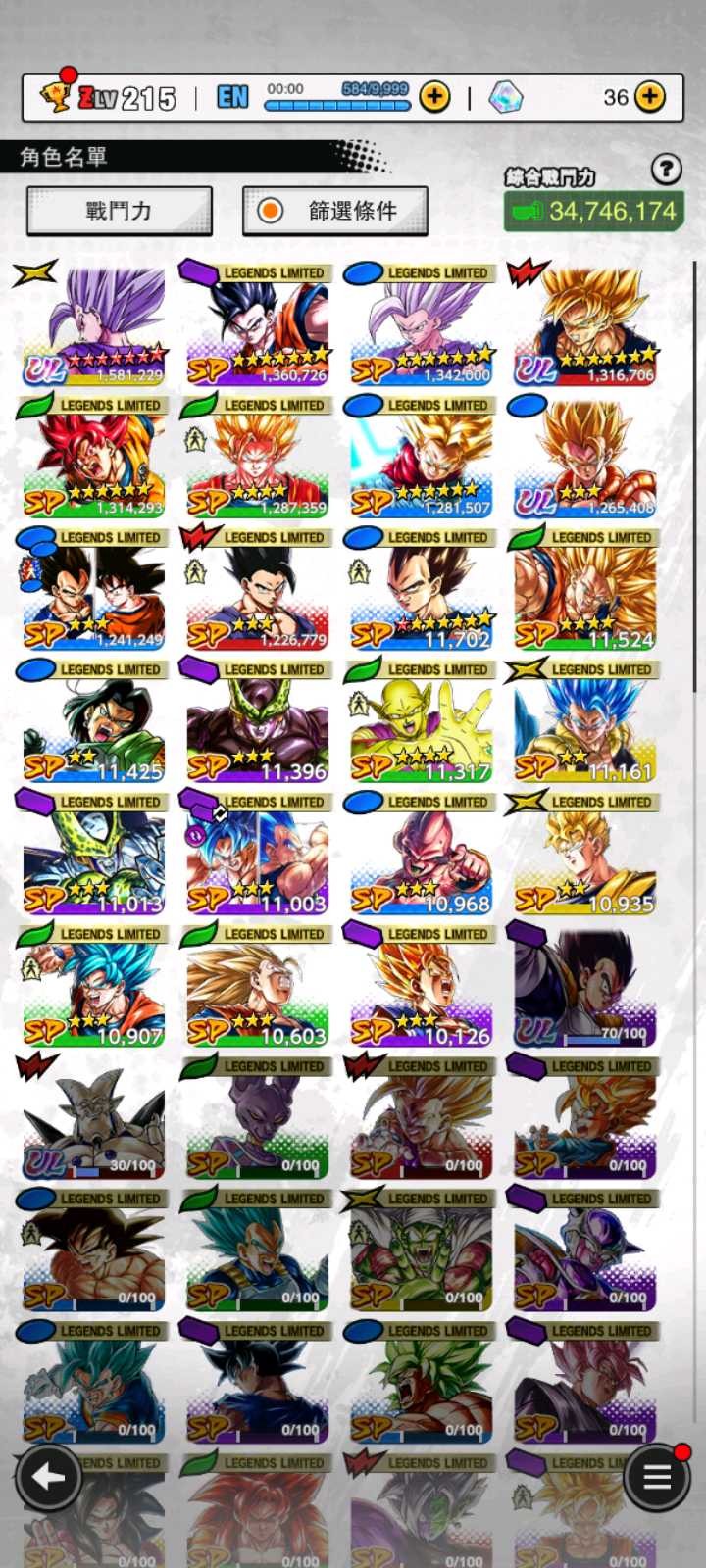The image size is (706, 1568).
Task: Open the character card with power 1,314,293
Action: tap(92, 457)
